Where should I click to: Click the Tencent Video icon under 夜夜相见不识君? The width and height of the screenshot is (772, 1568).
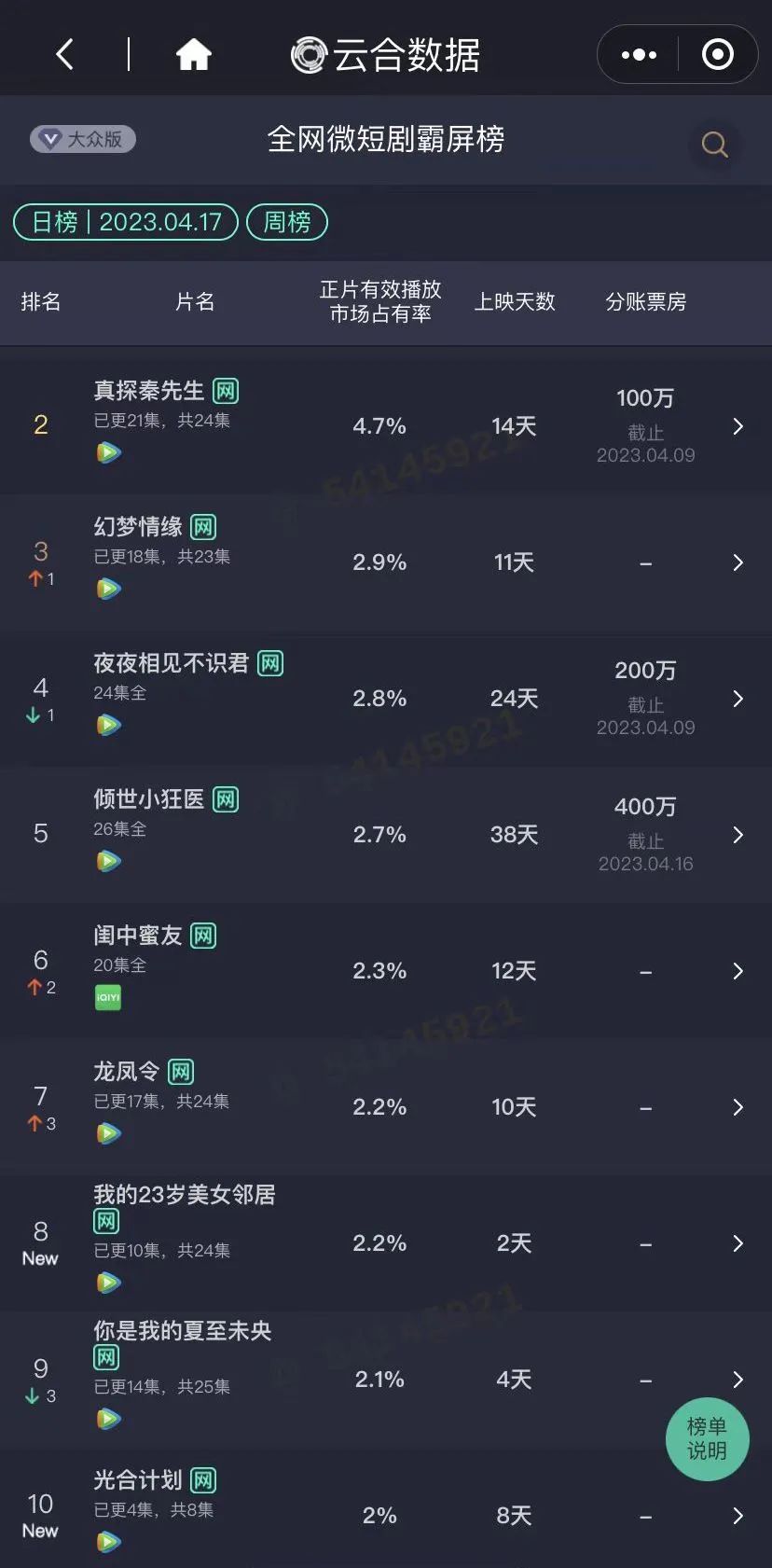[x=107, y=725]
